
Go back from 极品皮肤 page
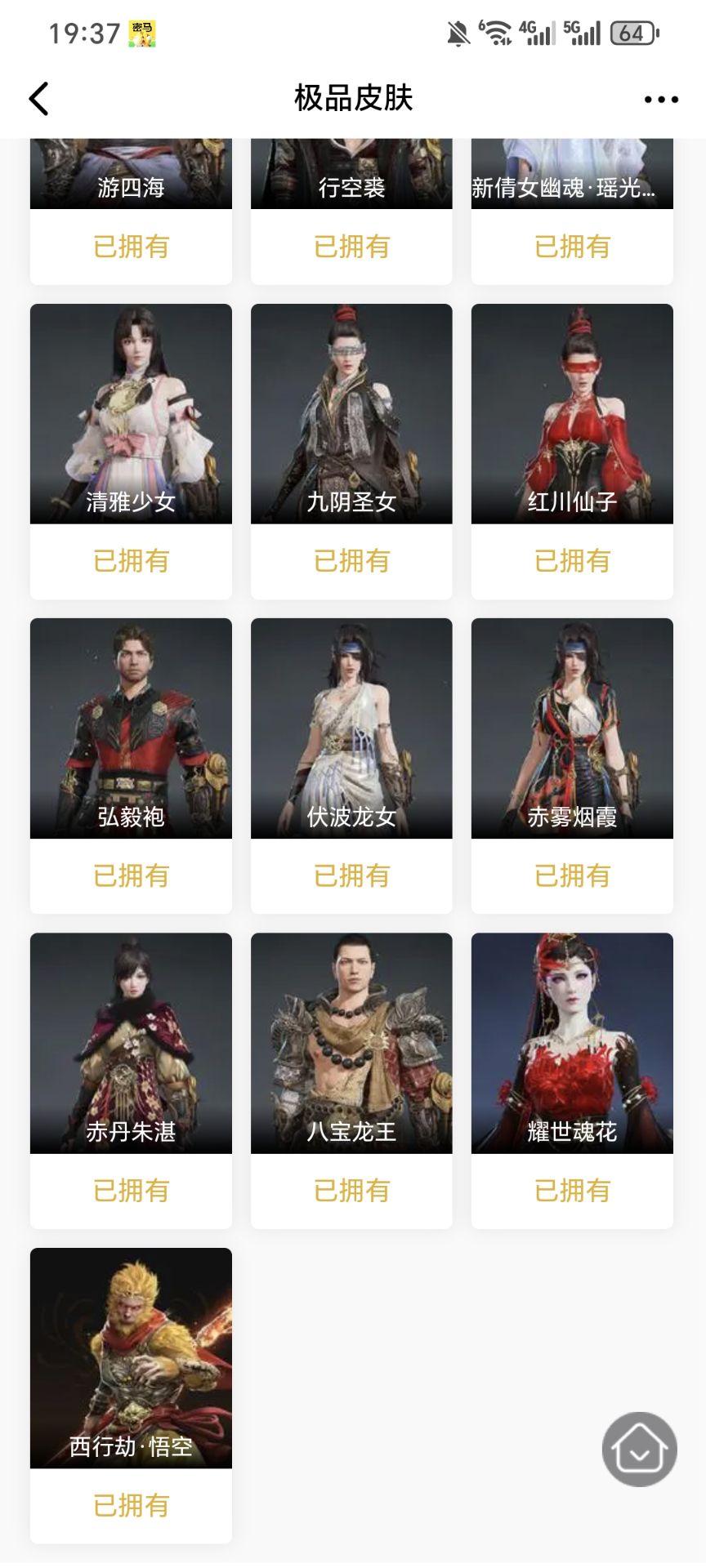click(39, 99)
